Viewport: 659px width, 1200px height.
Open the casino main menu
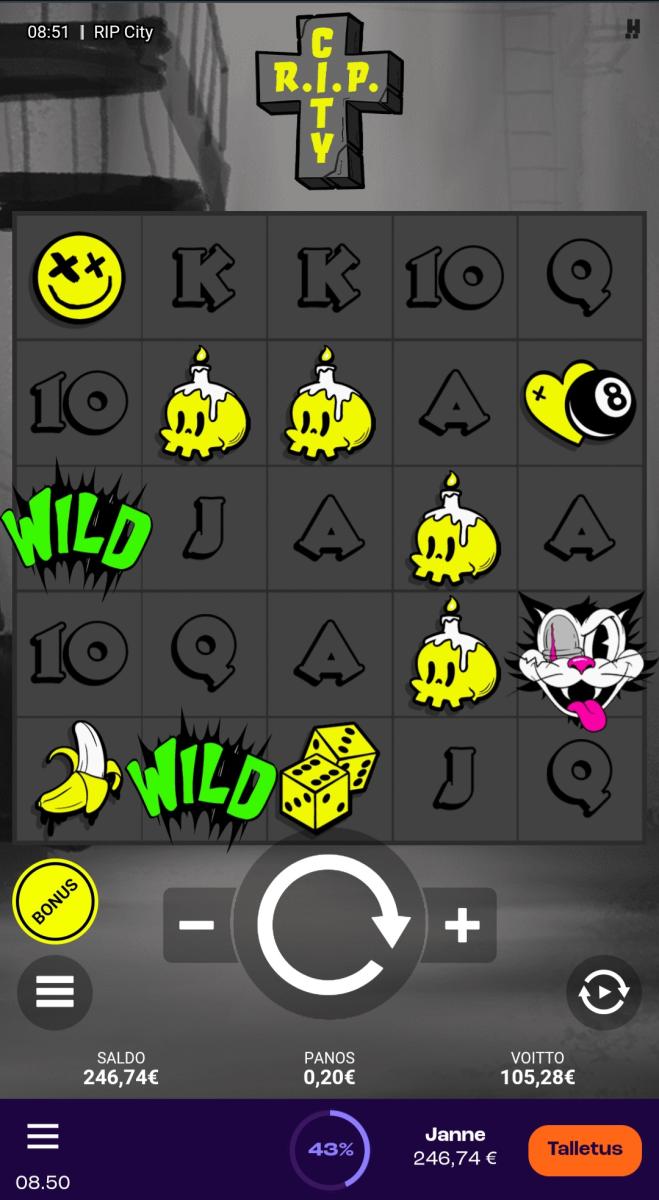tap(43, 1137)
